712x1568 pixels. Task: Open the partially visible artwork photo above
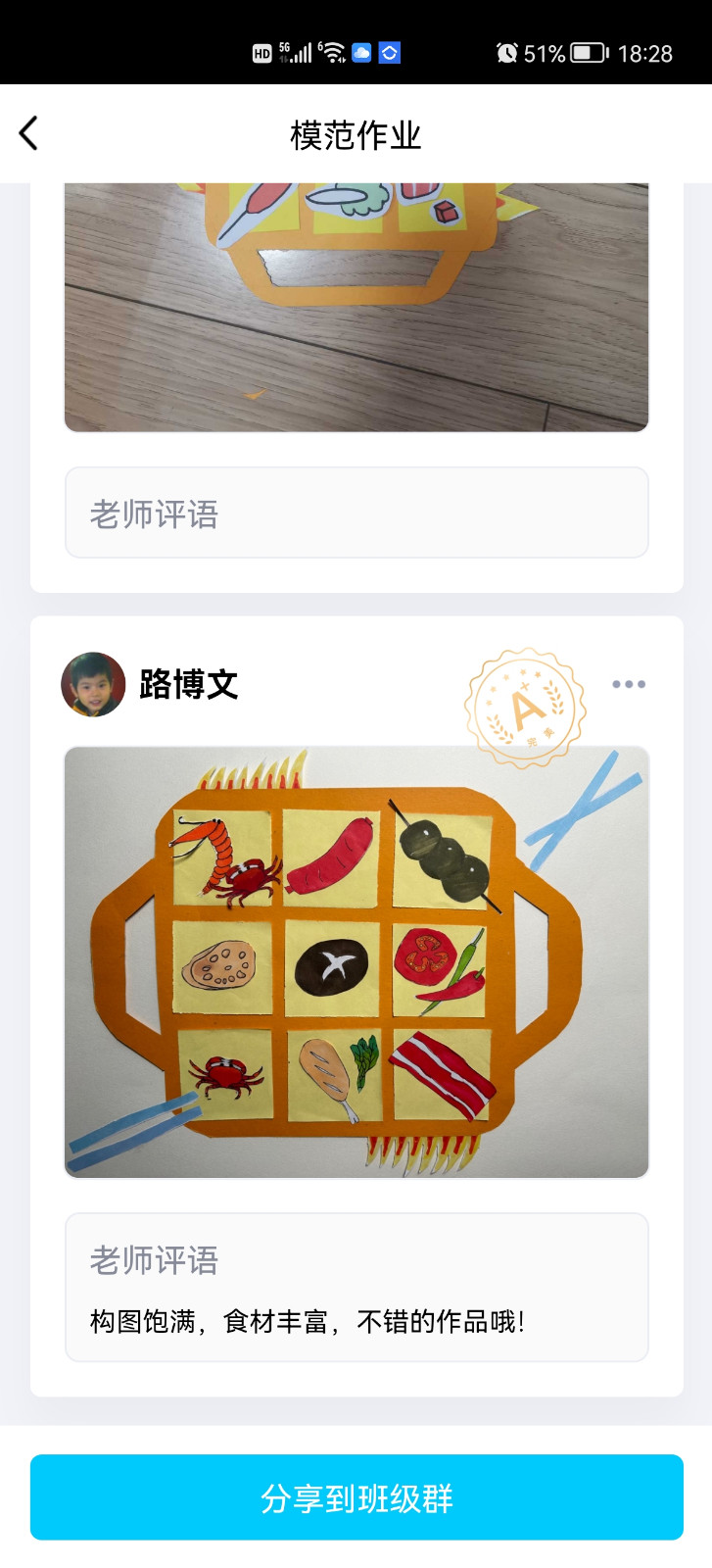point(356,306)
